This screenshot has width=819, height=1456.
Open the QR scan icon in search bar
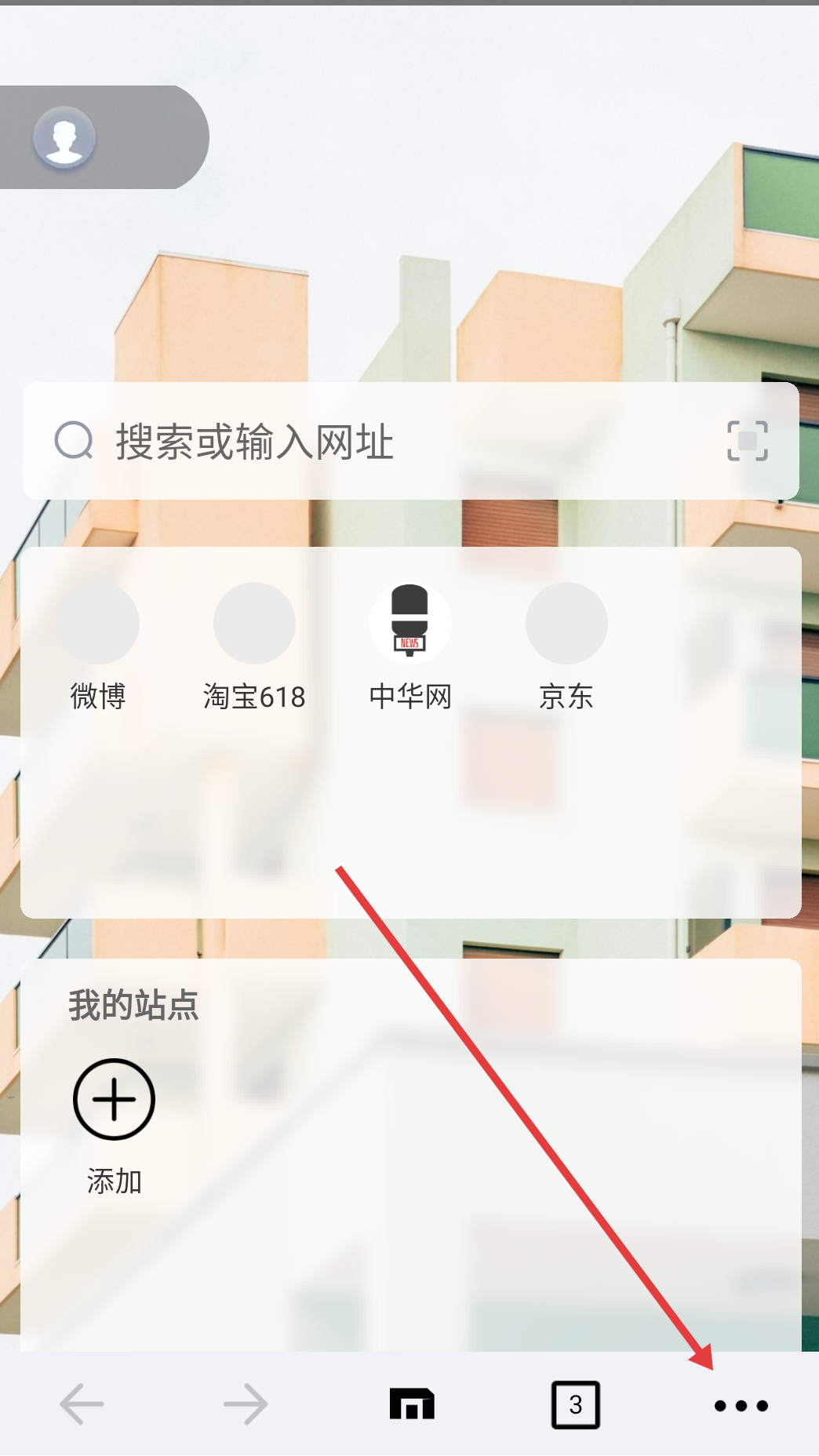[747, 441]
